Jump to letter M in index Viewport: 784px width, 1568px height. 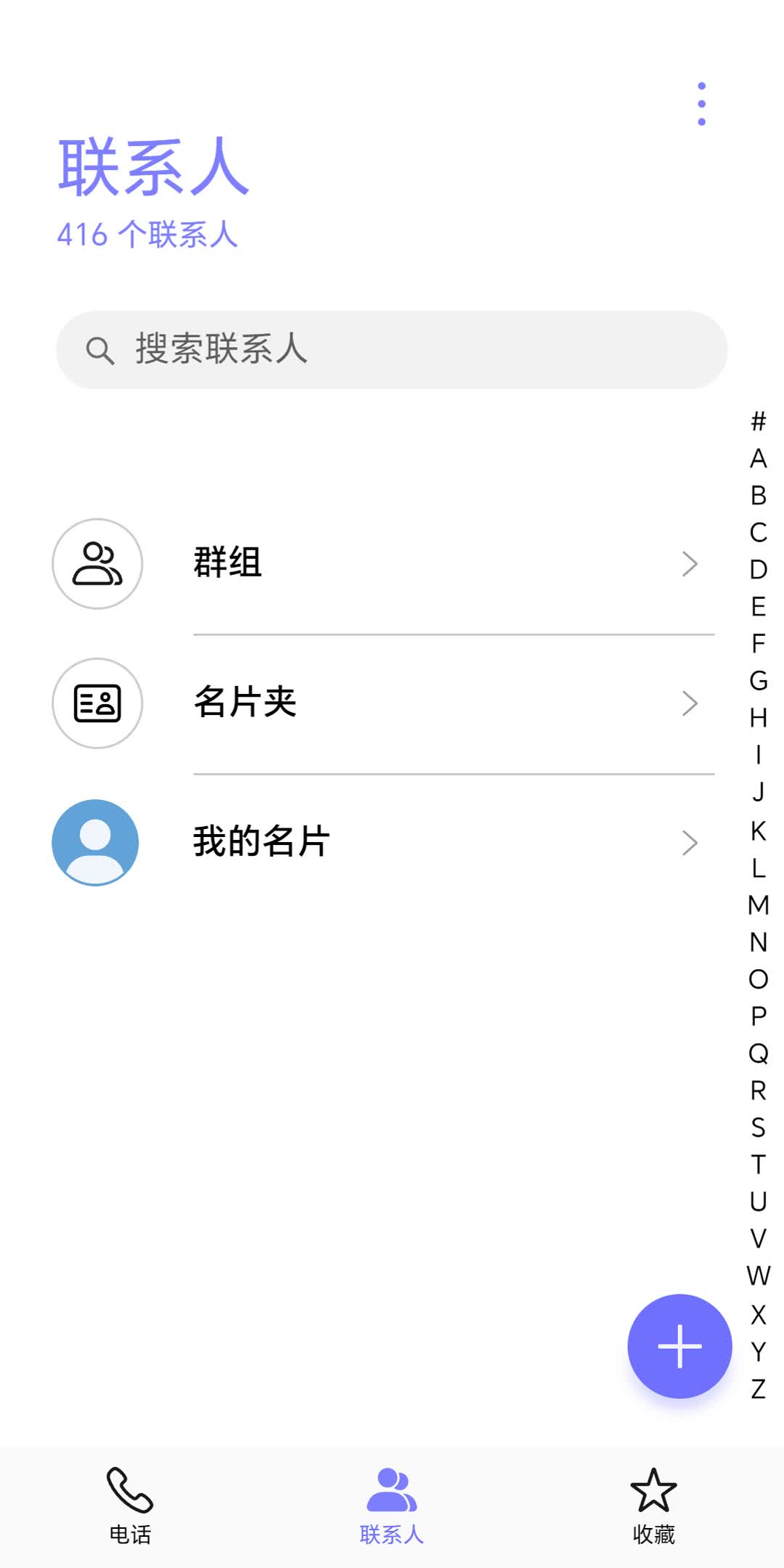click(x=759, y=905)
